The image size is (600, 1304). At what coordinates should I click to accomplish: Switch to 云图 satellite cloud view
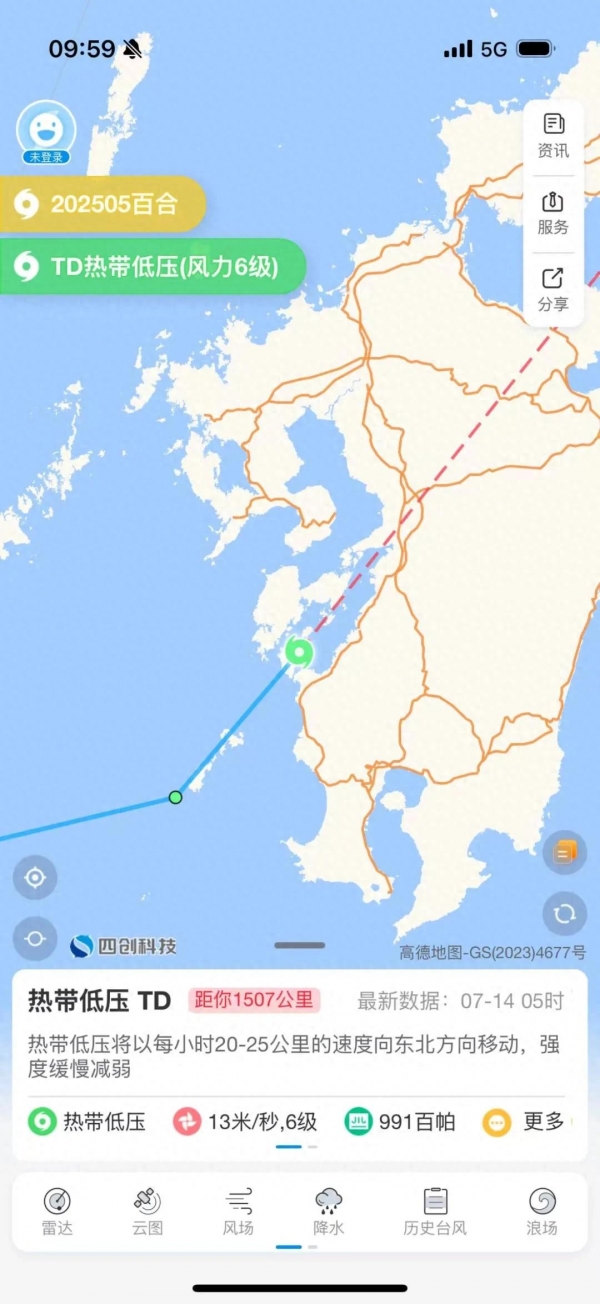pos(148,1211)
